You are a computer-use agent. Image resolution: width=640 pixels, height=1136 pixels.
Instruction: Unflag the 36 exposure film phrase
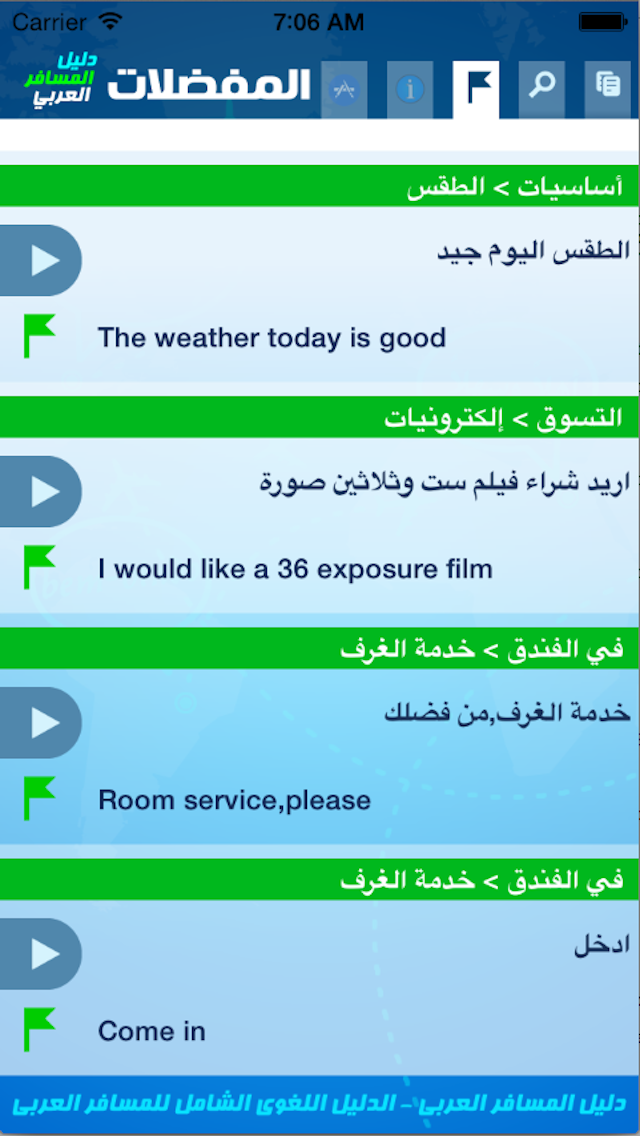tap(39, 567)
